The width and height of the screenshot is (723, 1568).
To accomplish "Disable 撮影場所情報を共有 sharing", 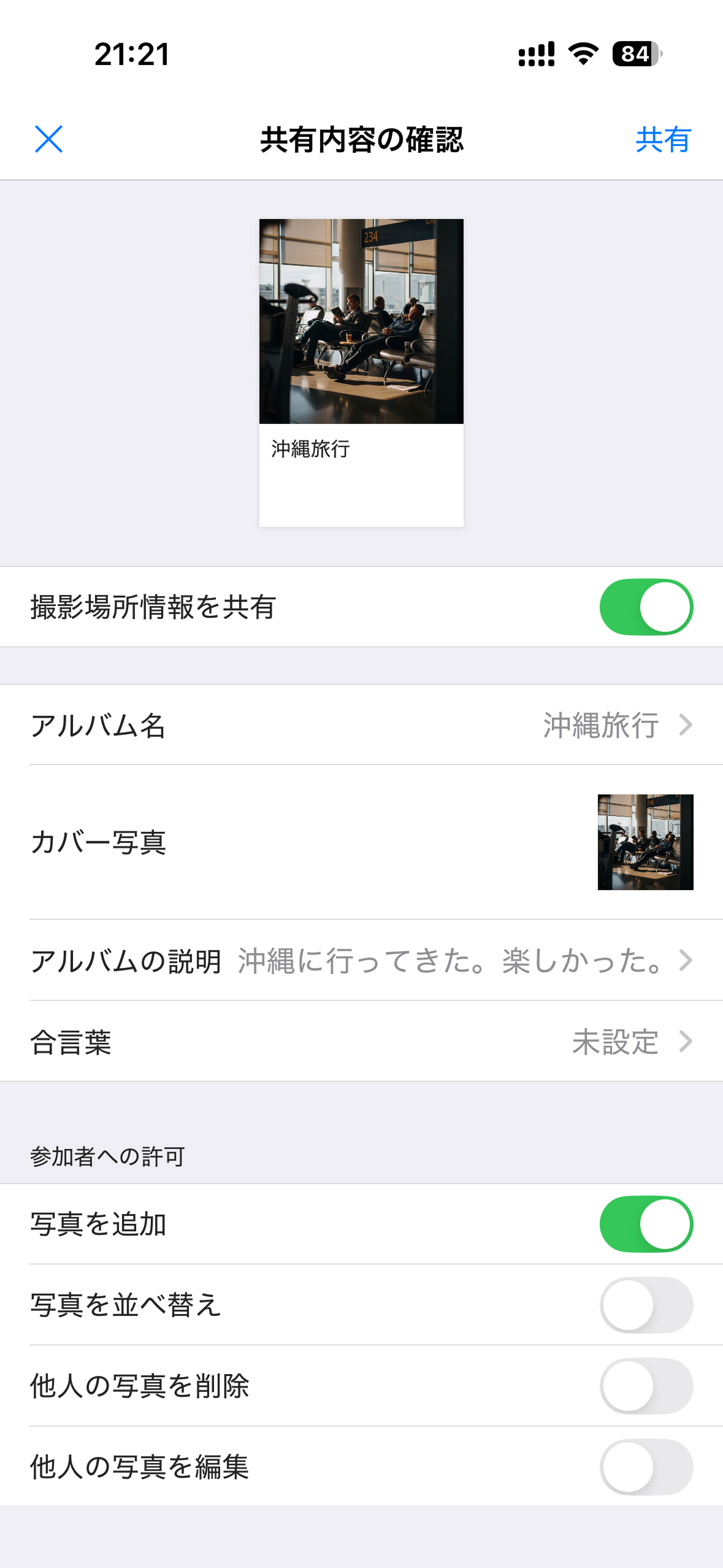I will click(x=646, y=607).
